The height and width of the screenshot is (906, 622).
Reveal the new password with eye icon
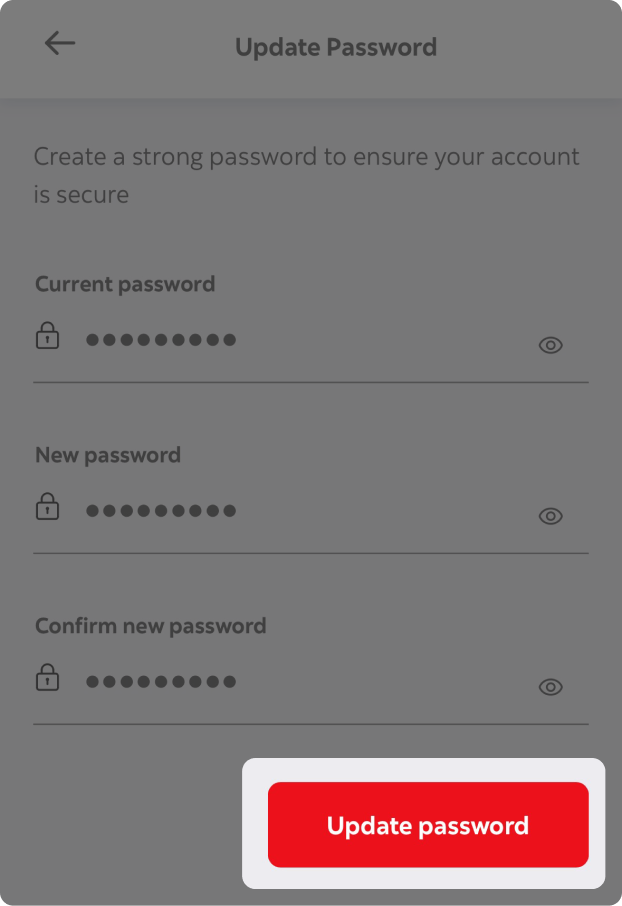pos(550,516)
